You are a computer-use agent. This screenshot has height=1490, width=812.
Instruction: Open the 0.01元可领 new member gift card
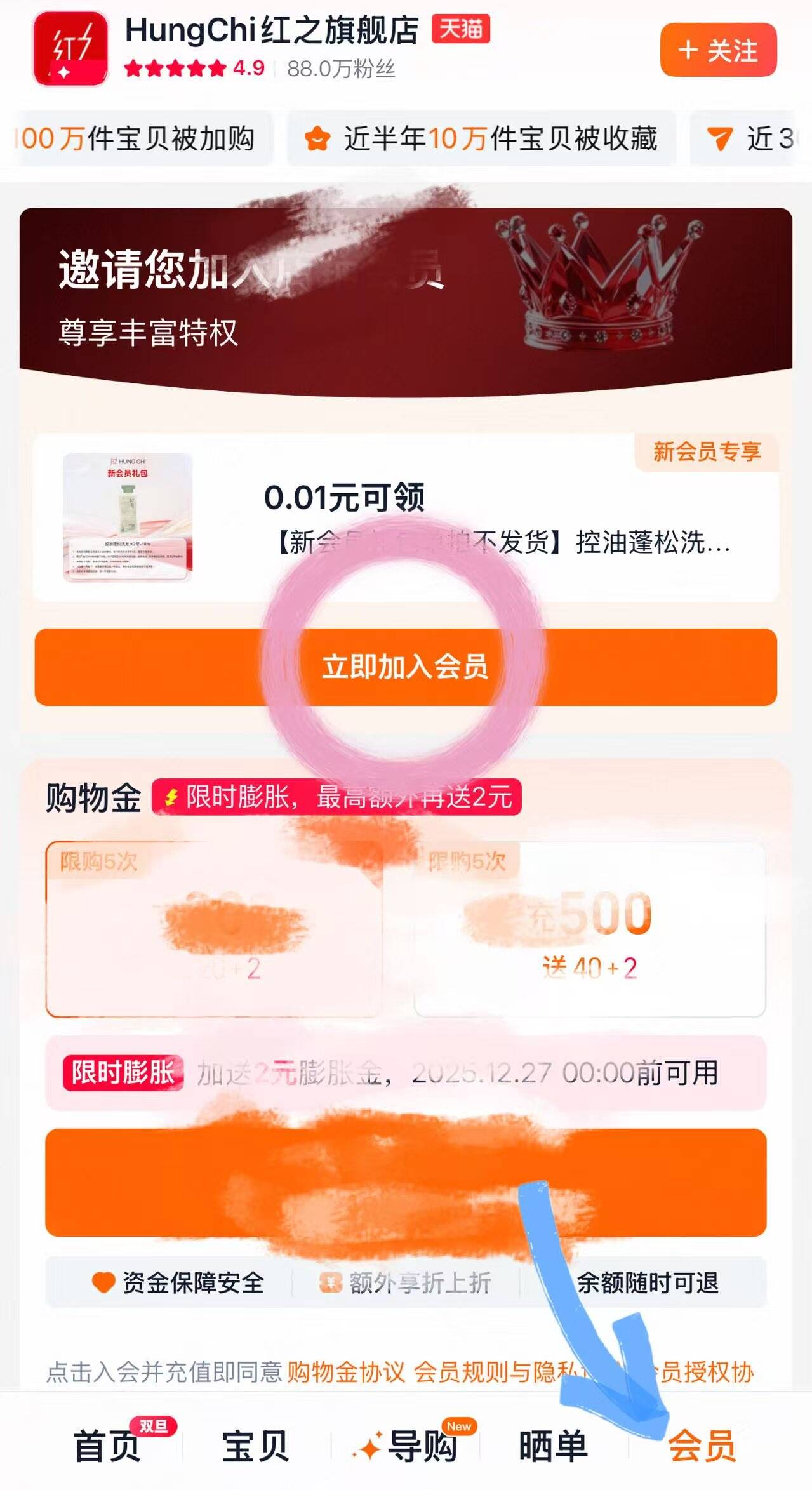pos(405,517)
